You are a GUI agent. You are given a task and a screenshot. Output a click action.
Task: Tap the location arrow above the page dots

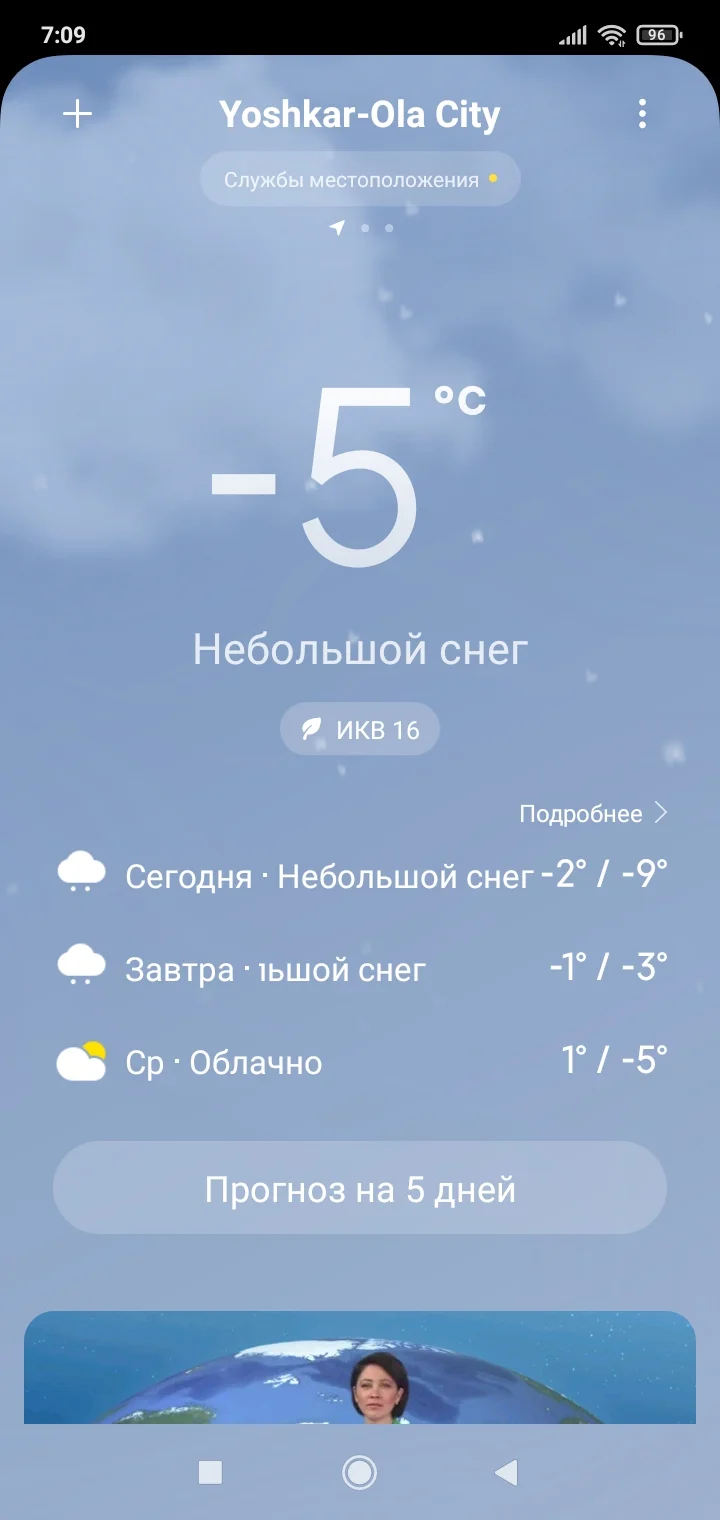[336, 227]
